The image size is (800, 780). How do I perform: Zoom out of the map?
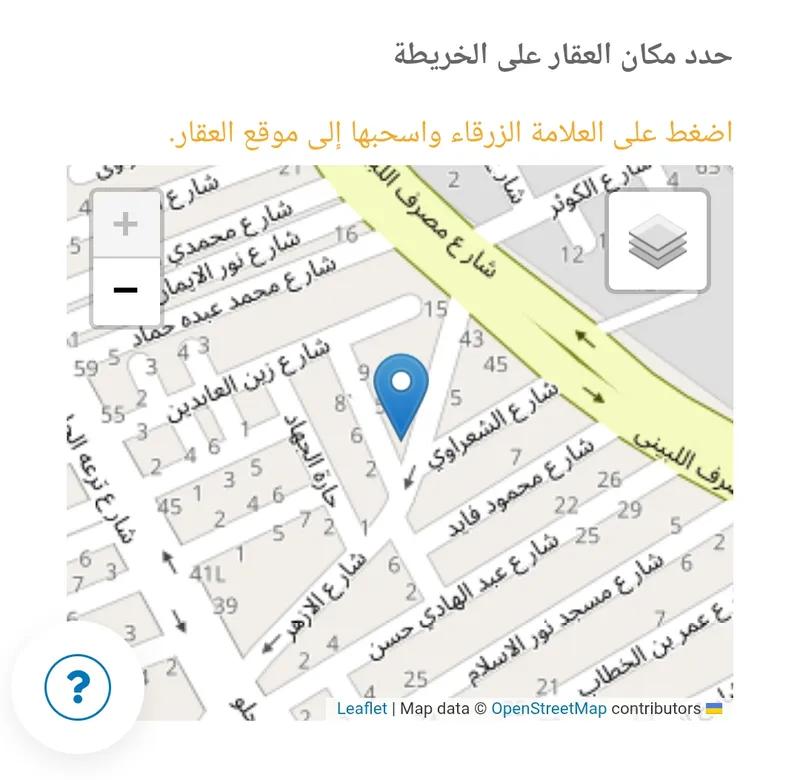(x=126, y=291)
